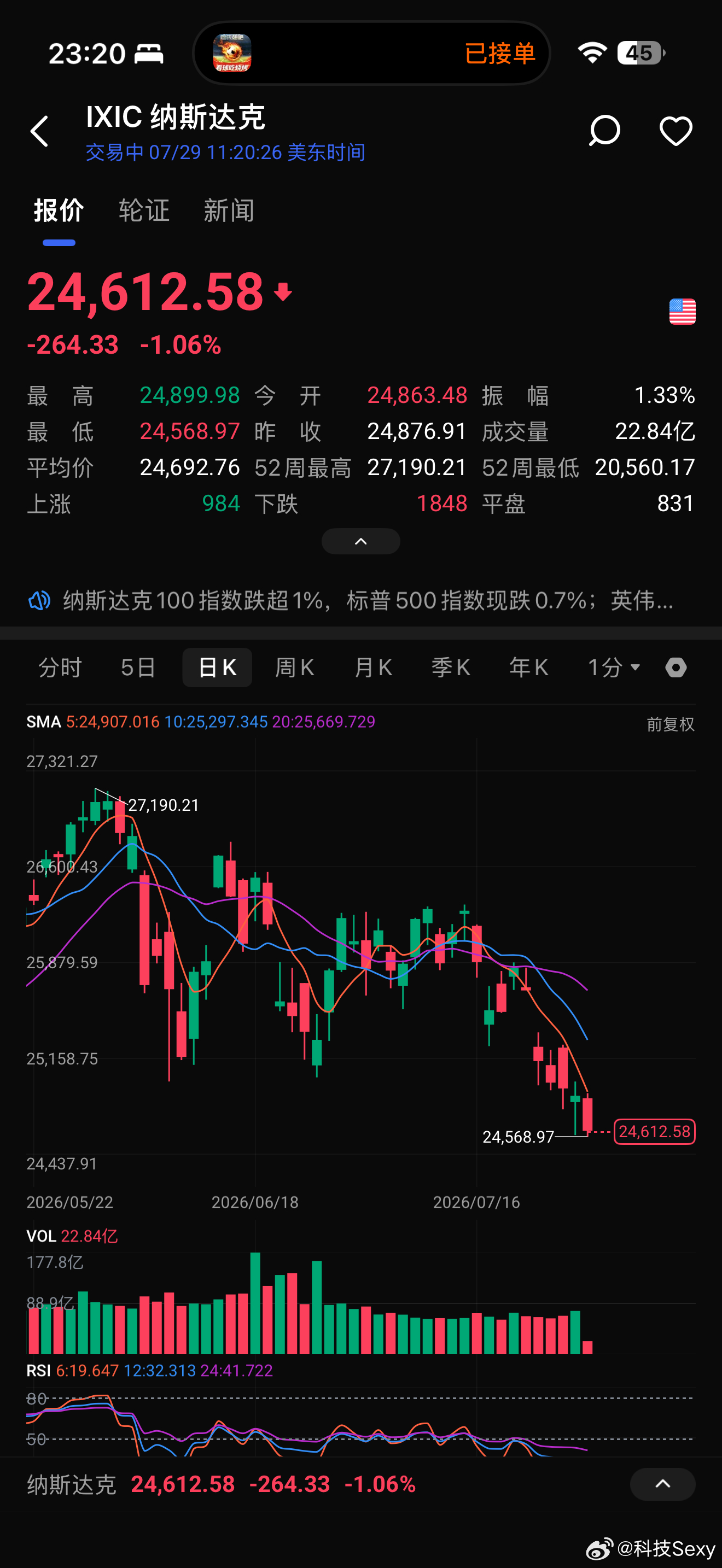Image resolution: width=722 pixels, height=1568 pixels.
Task: Select the 月K chart view
Action: (373, 668)
